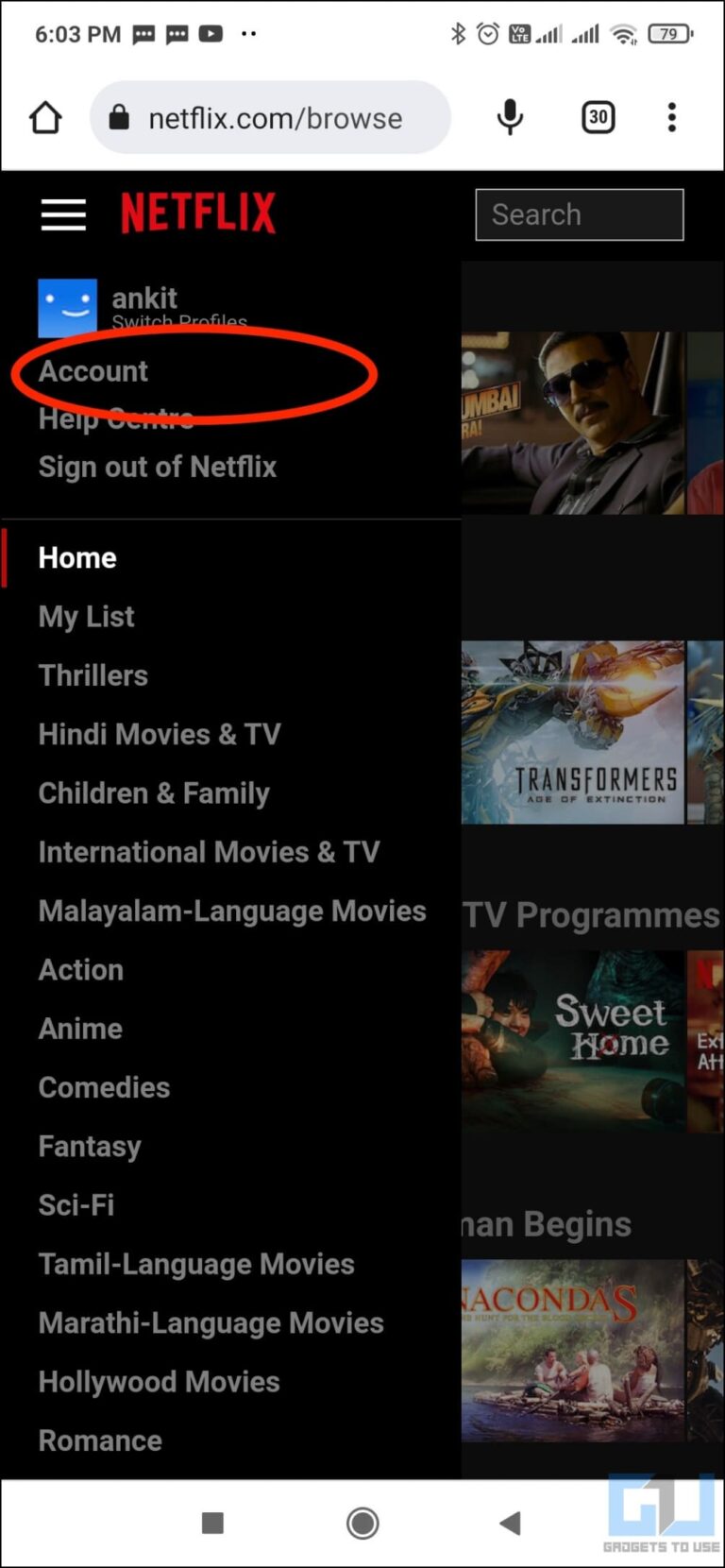Click the Netflix logo
Screen dimensions: 725x1568
197,212
